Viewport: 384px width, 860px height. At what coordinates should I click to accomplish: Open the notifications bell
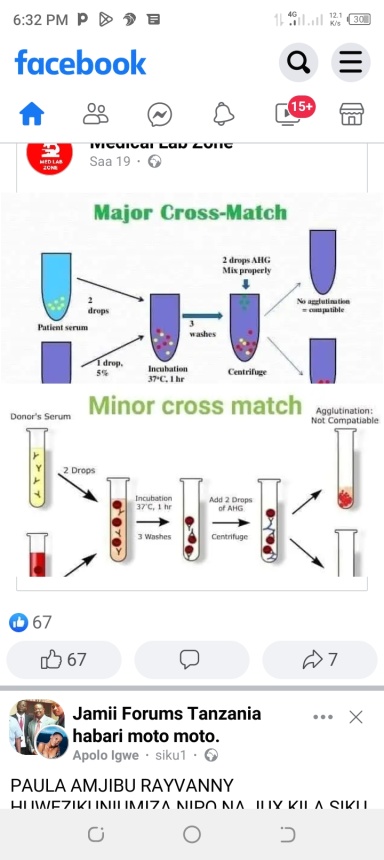[x=224, y=115]
